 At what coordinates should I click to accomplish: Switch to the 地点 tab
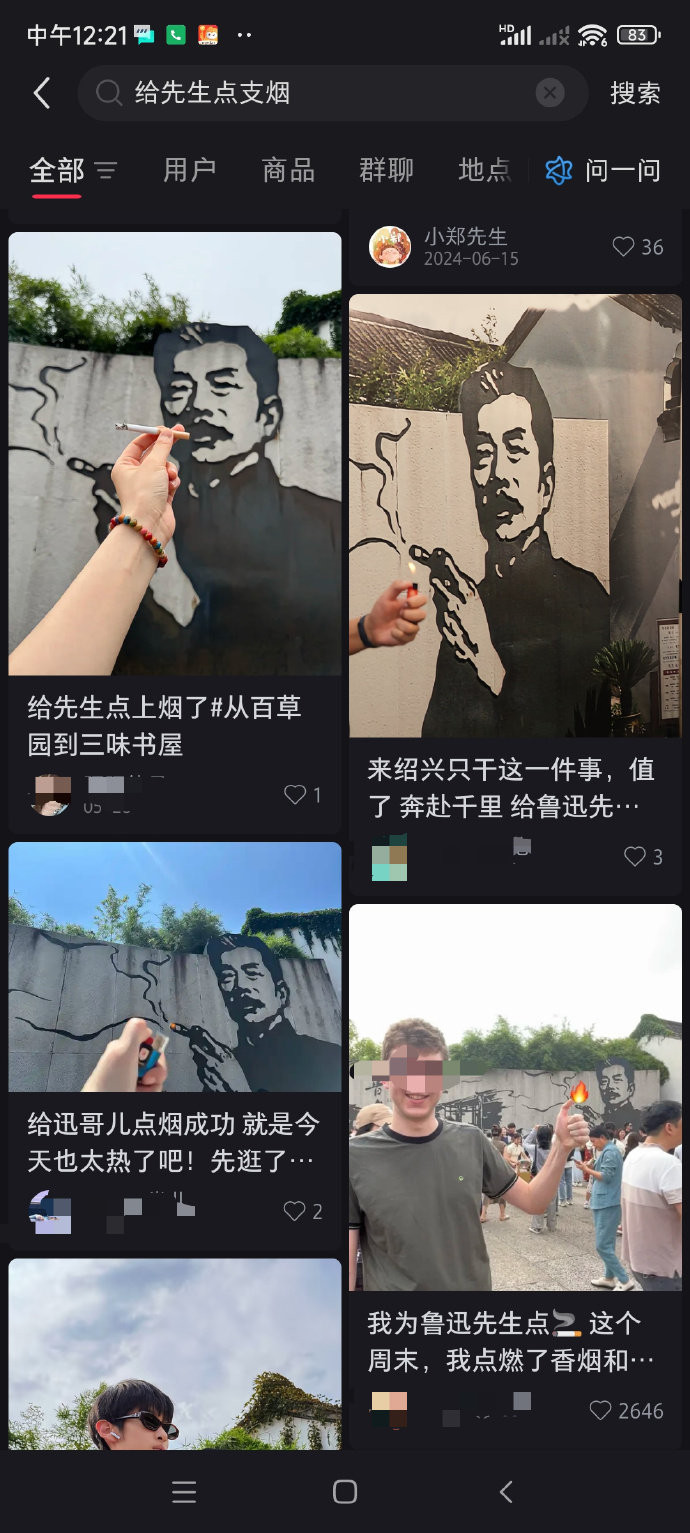[x=484, y=171]
